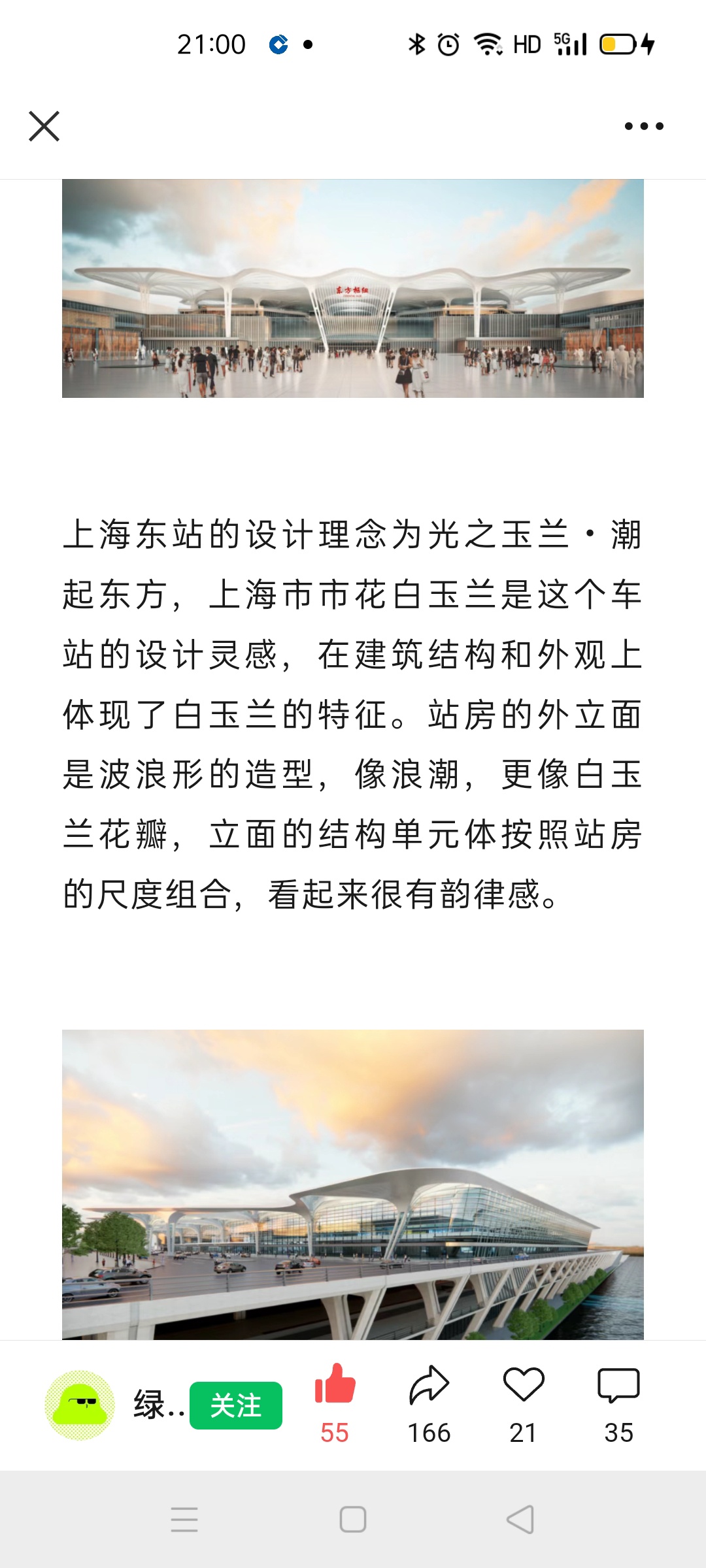Close the article page
Viewport: 706px width, 1568px height.
[x=44, y=126]
